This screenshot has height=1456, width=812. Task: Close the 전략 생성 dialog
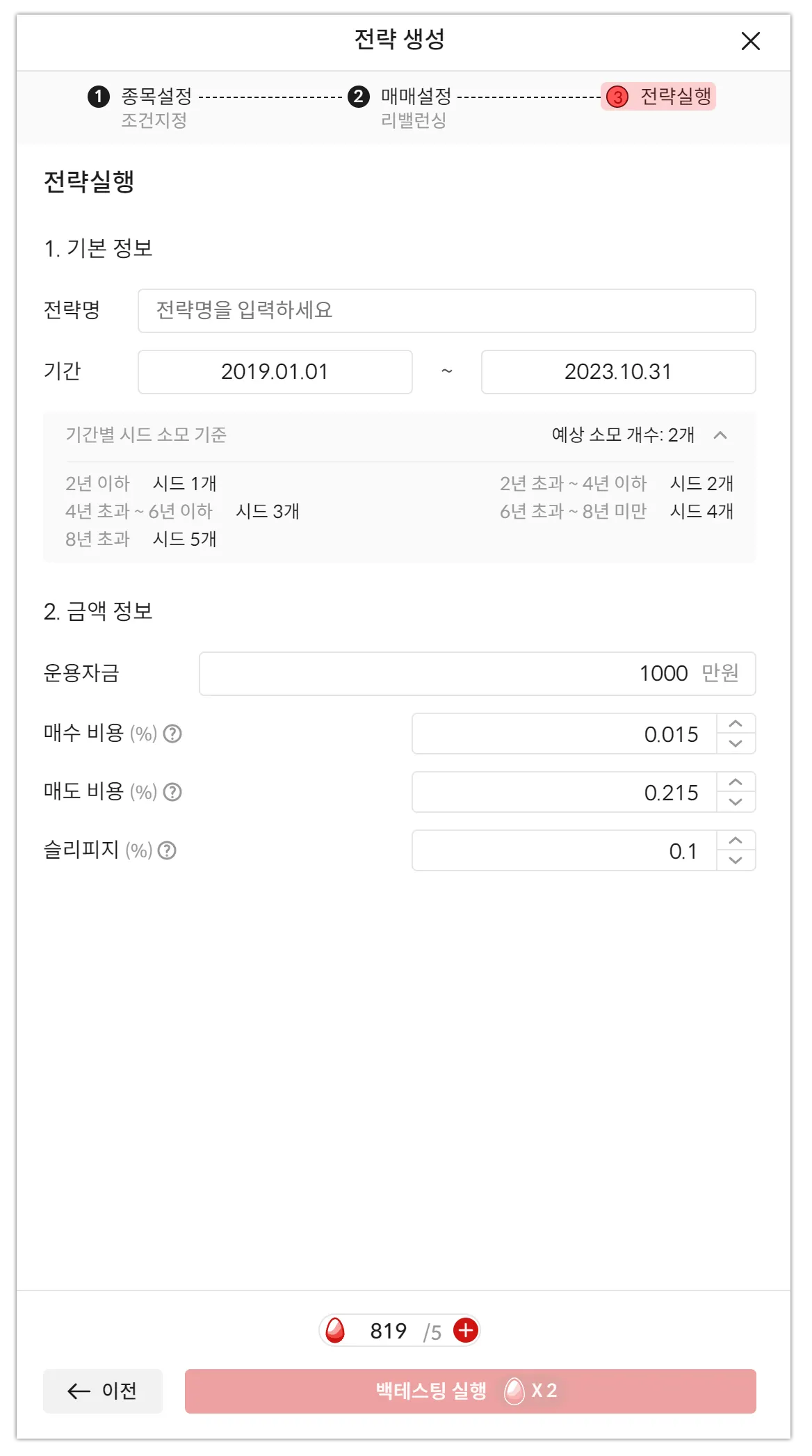click(750, 41)
